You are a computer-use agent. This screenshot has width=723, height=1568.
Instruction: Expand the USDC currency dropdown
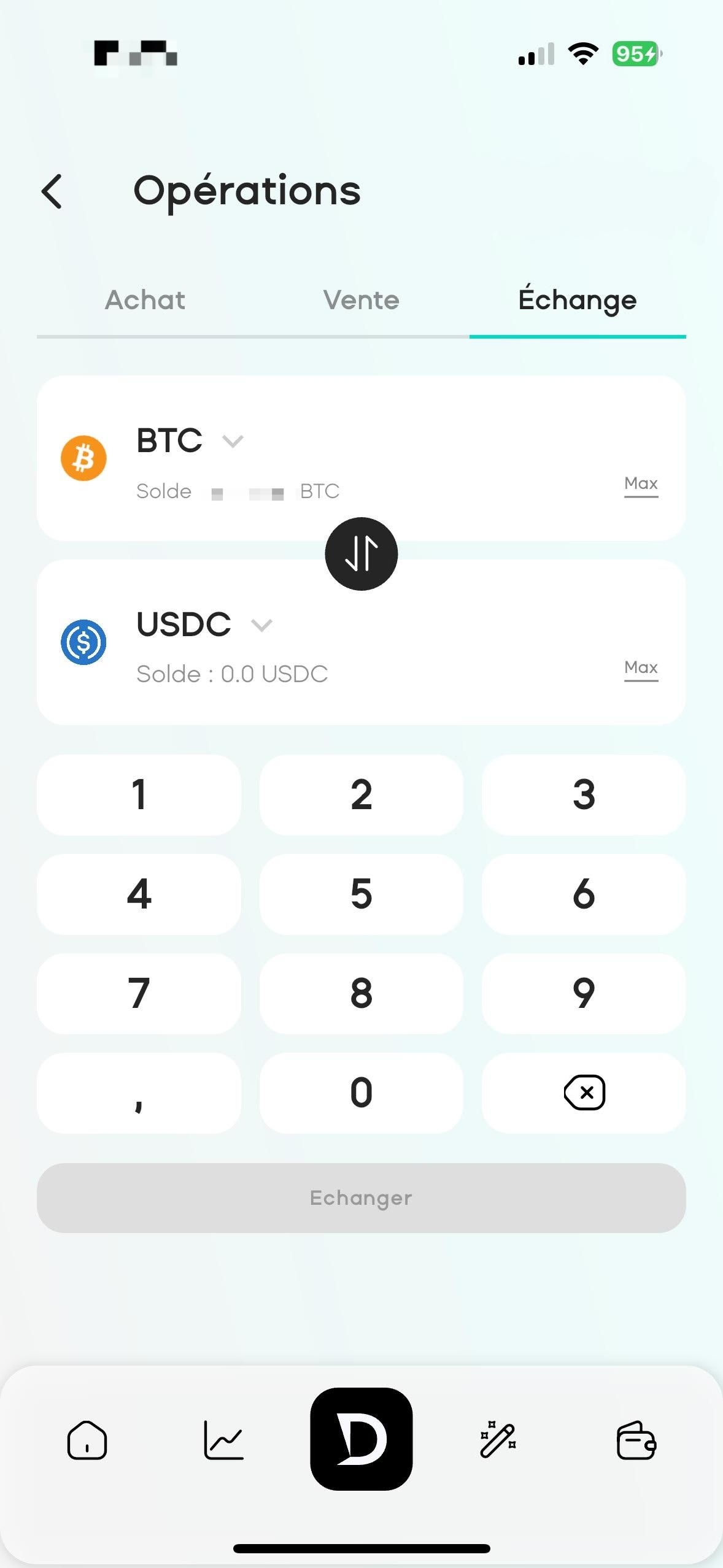tap(261, 625)
